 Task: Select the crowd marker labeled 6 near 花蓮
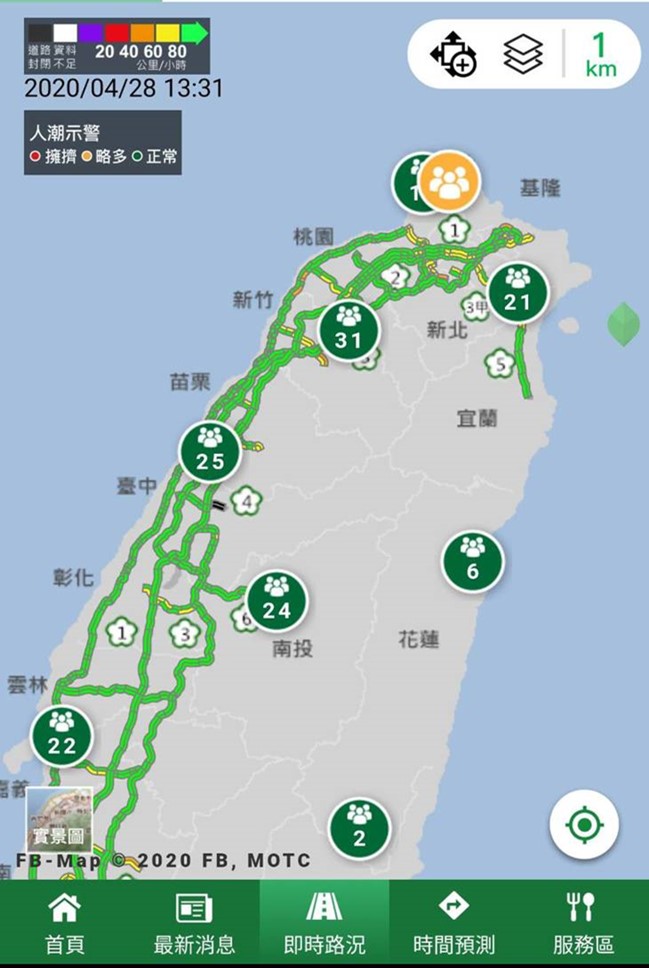click(473, 561)
